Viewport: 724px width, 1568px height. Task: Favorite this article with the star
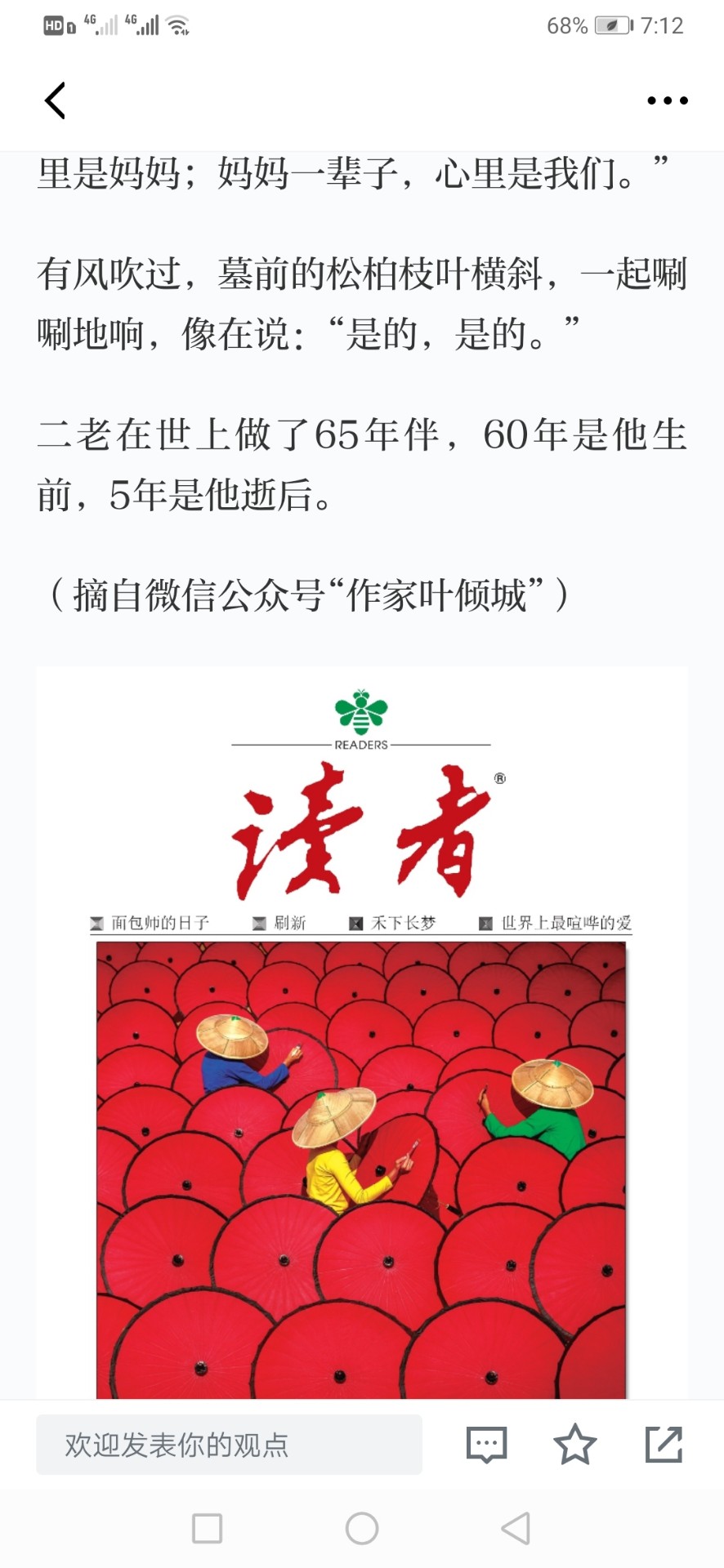click(x=575, y=1444)
